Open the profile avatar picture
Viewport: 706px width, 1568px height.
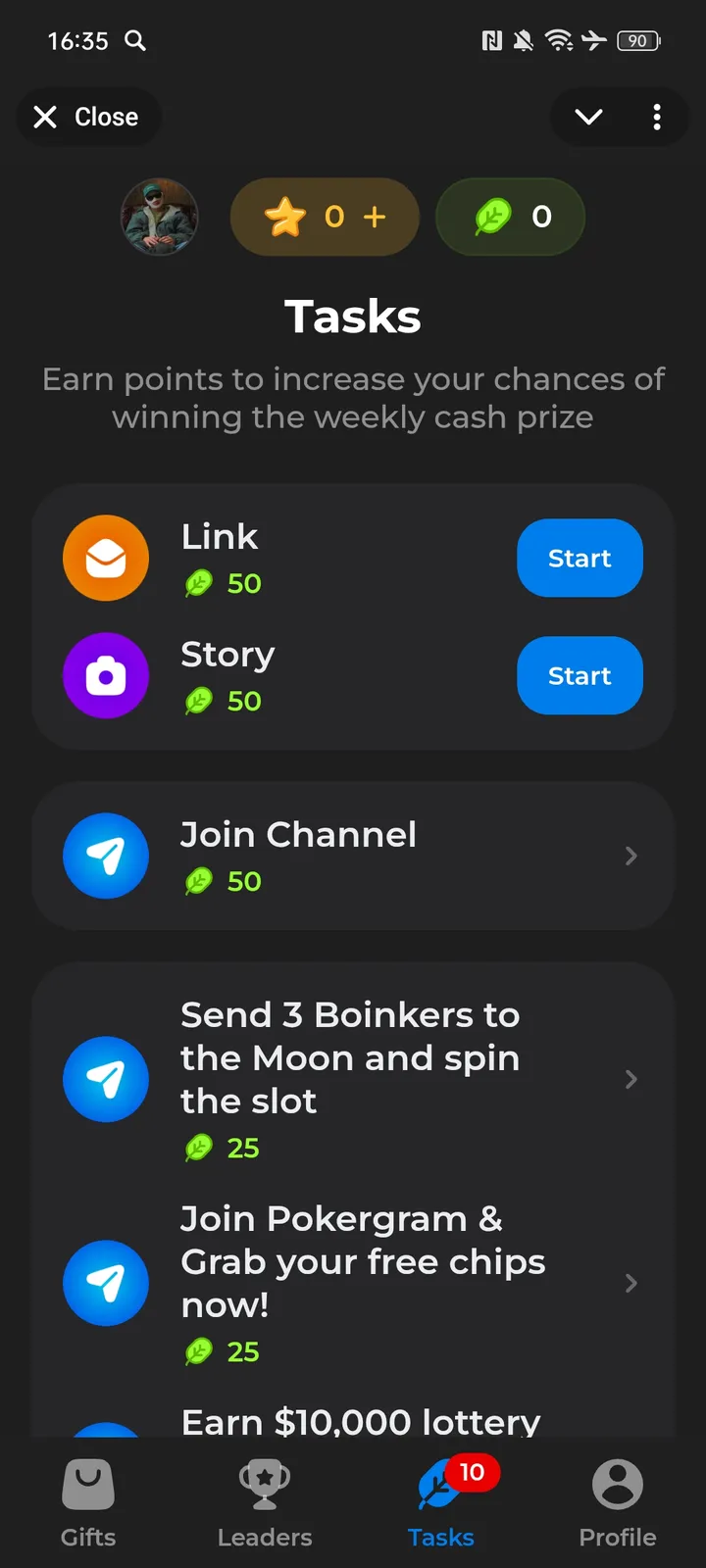pyautogui.click(x=159, y=217)
